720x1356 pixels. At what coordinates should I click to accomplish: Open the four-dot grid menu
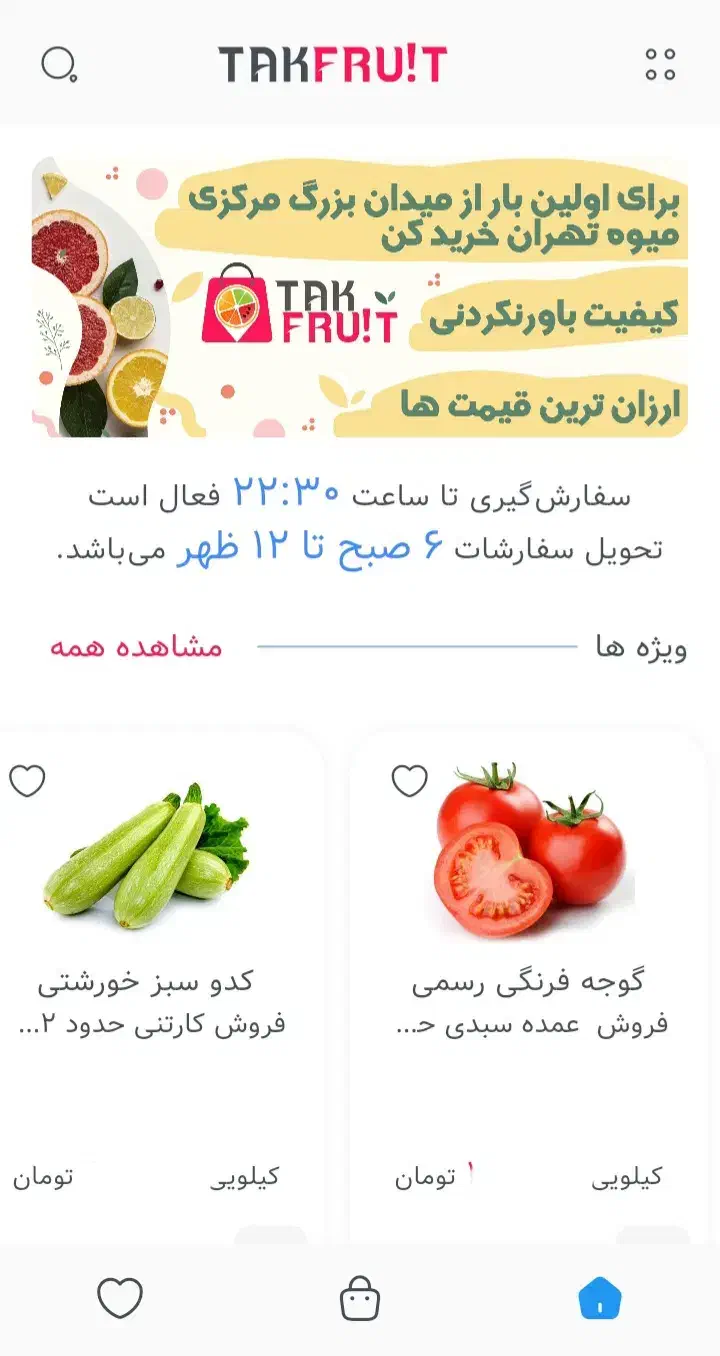(660, 65)
